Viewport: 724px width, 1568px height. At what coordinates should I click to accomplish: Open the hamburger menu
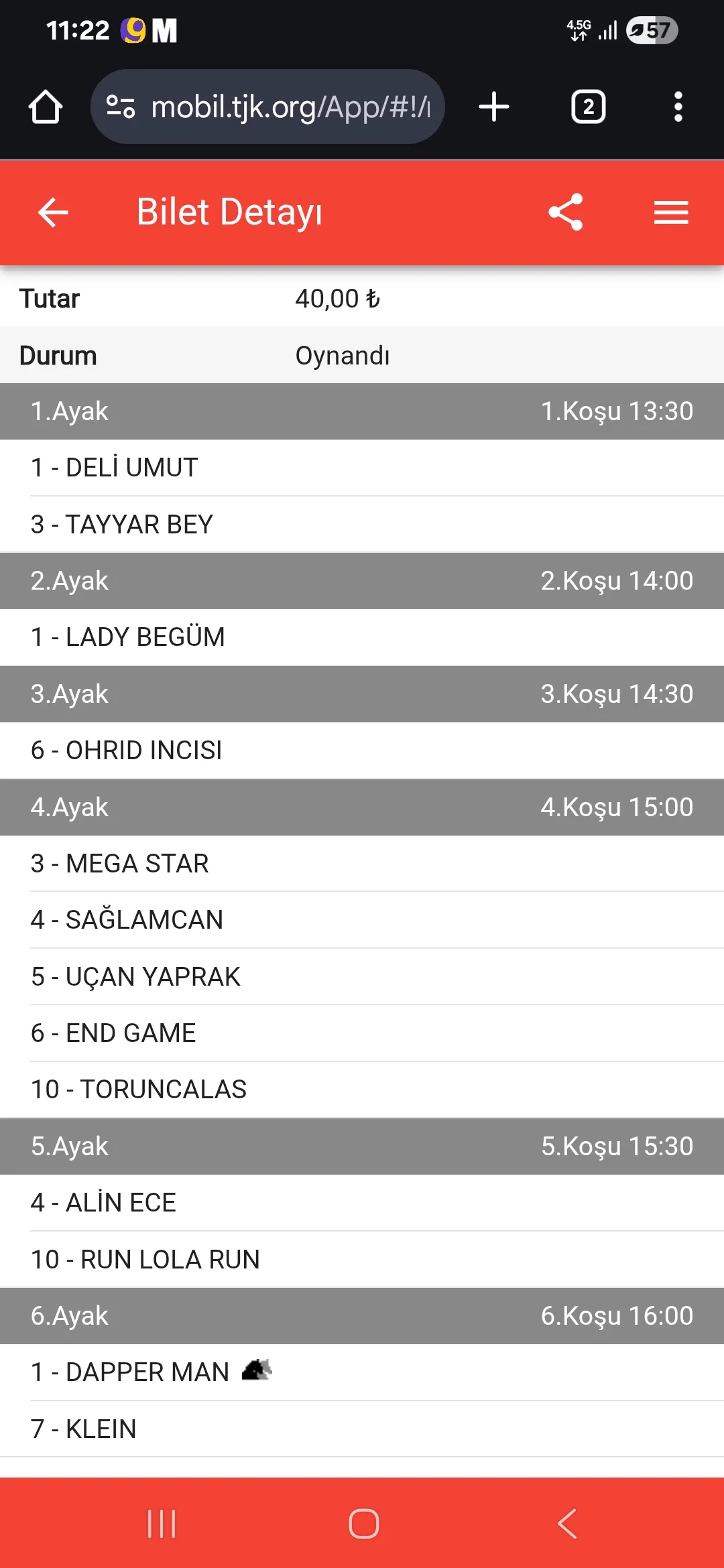click(671, 212)
